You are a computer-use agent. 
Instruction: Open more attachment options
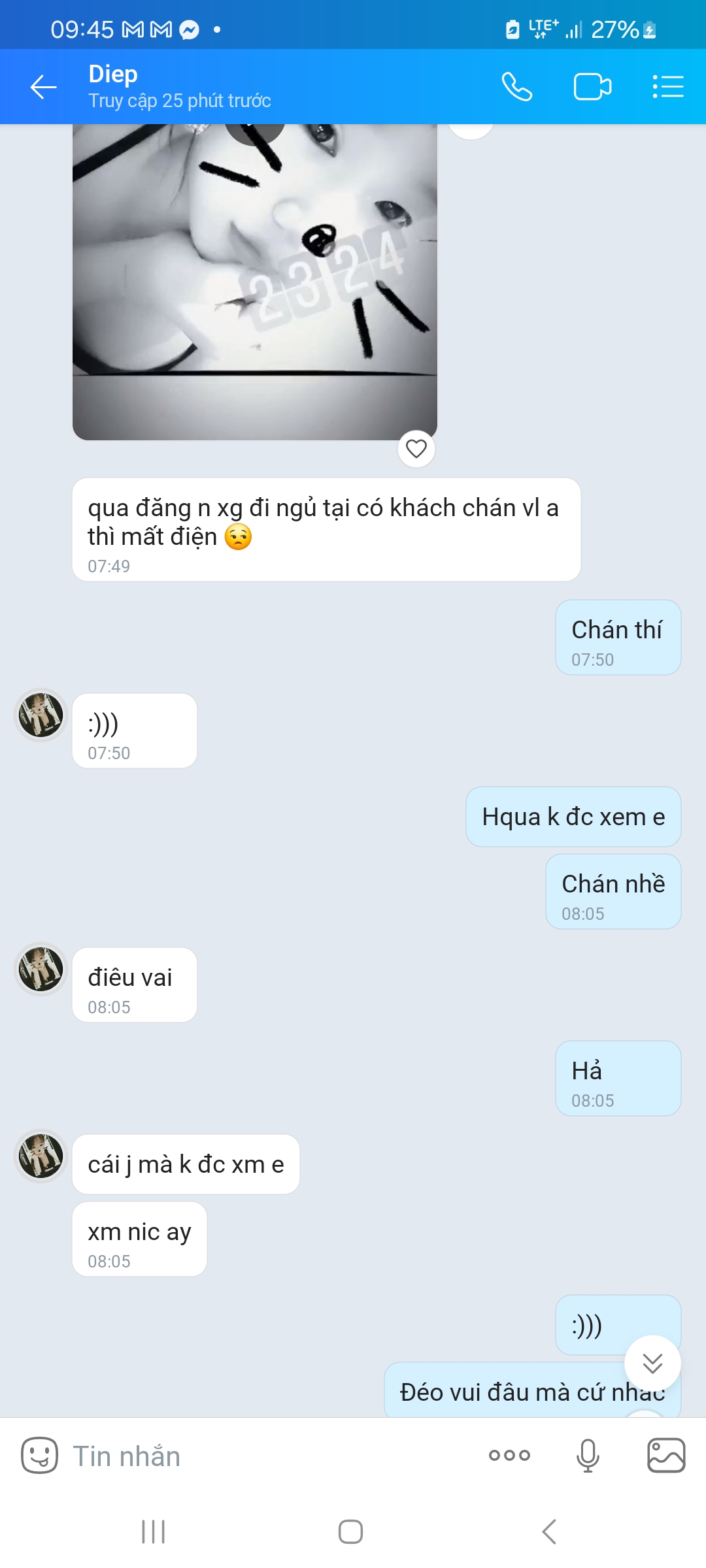pos(509,1456)
